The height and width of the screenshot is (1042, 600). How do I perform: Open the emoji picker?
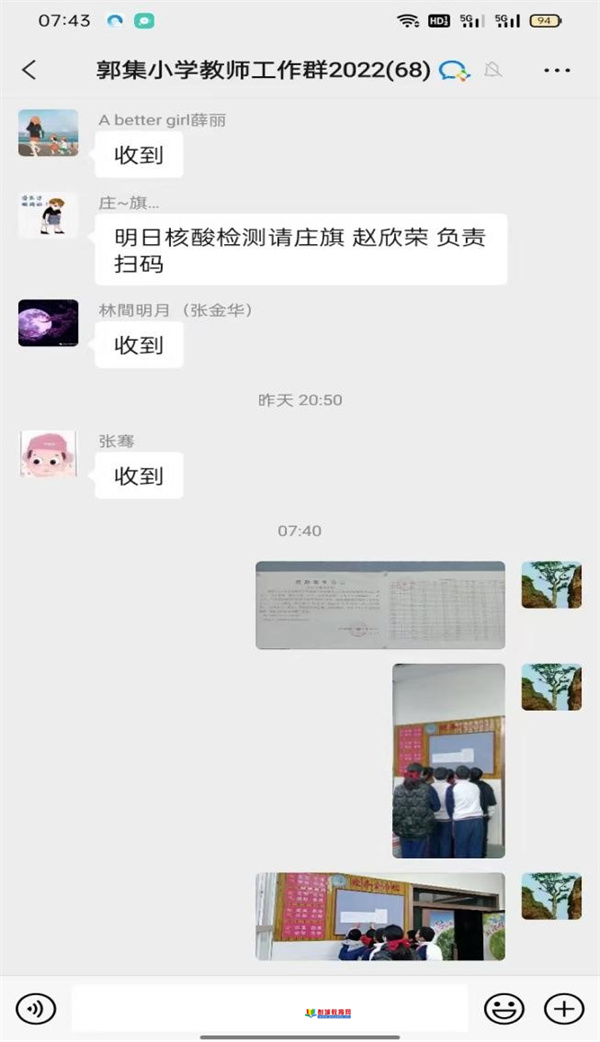coord(504,1008)
